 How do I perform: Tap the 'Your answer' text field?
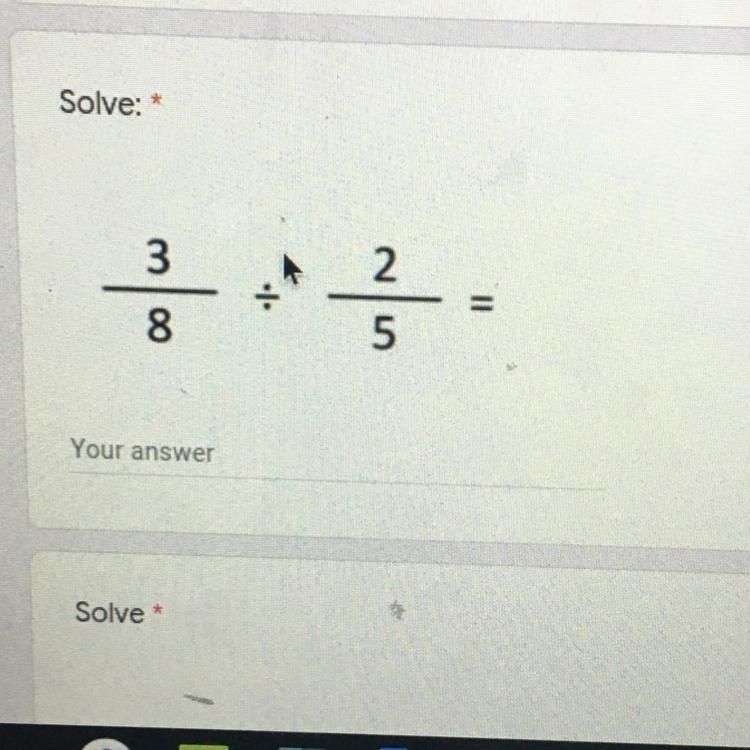tap(300, 455)
